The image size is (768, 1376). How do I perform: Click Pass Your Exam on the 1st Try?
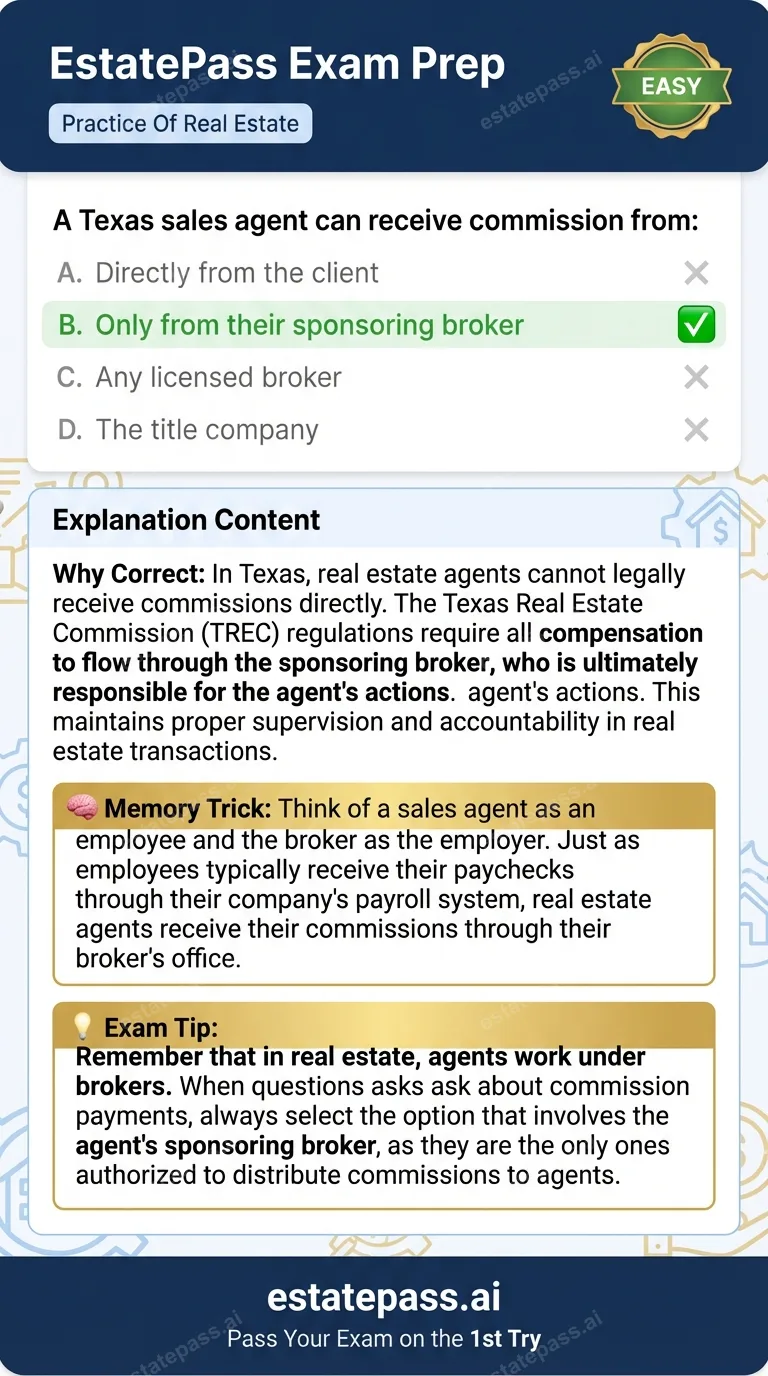point(384,1338)
